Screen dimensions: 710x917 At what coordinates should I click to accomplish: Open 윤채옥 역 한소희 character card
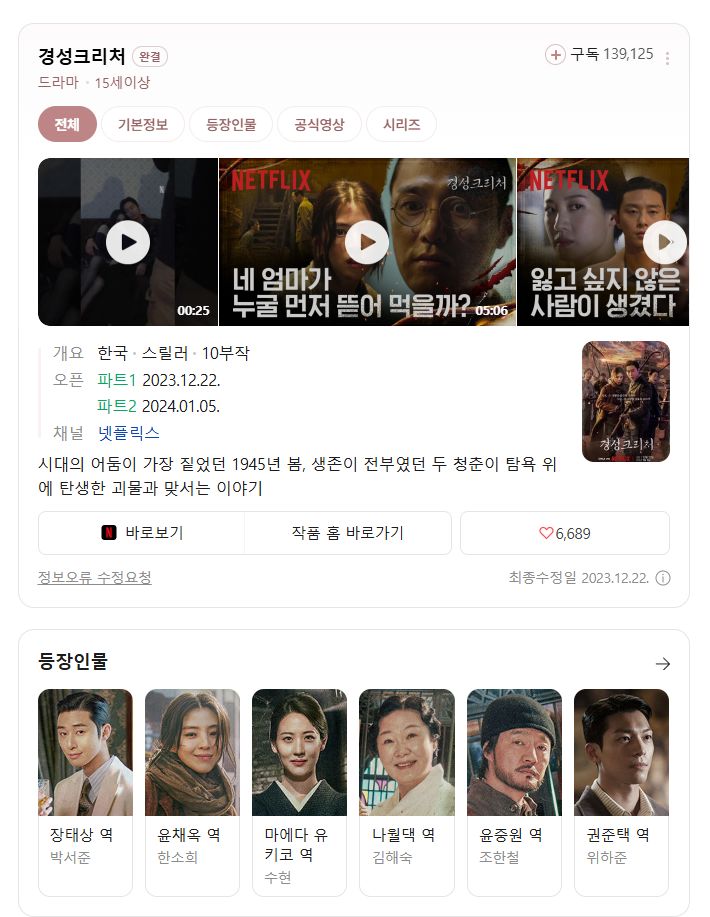pos(192,790)
